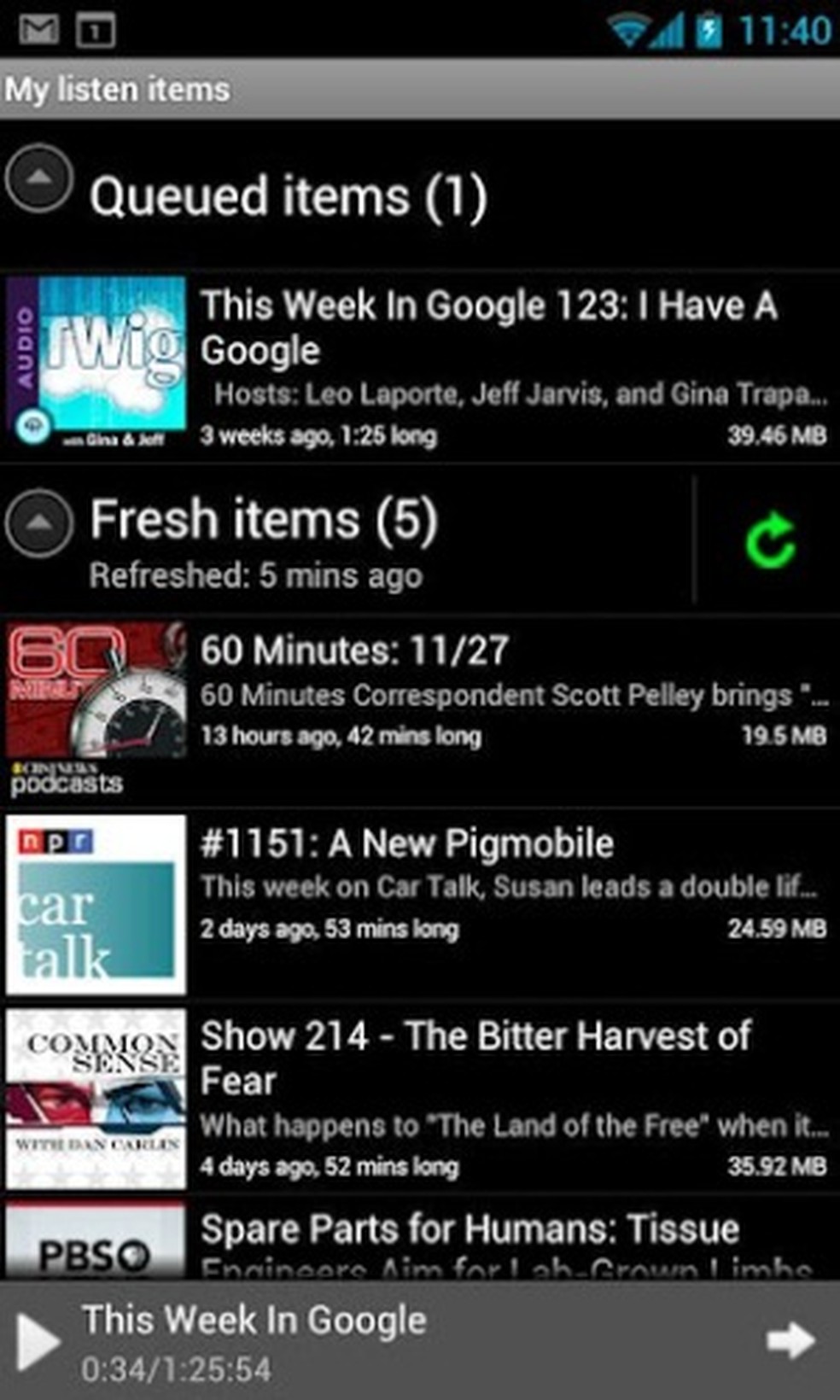840x1400 pixels.
Task: Collapse the Queued items section
Action: (x=38, y=178)
